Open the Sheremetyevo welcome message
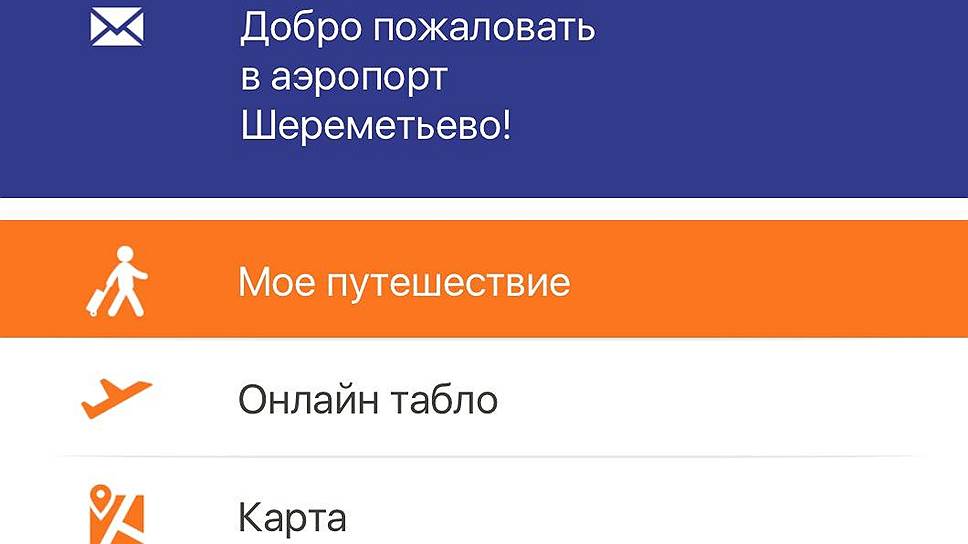The width and height of the screenshot is (968, 544). click(417, 78)
